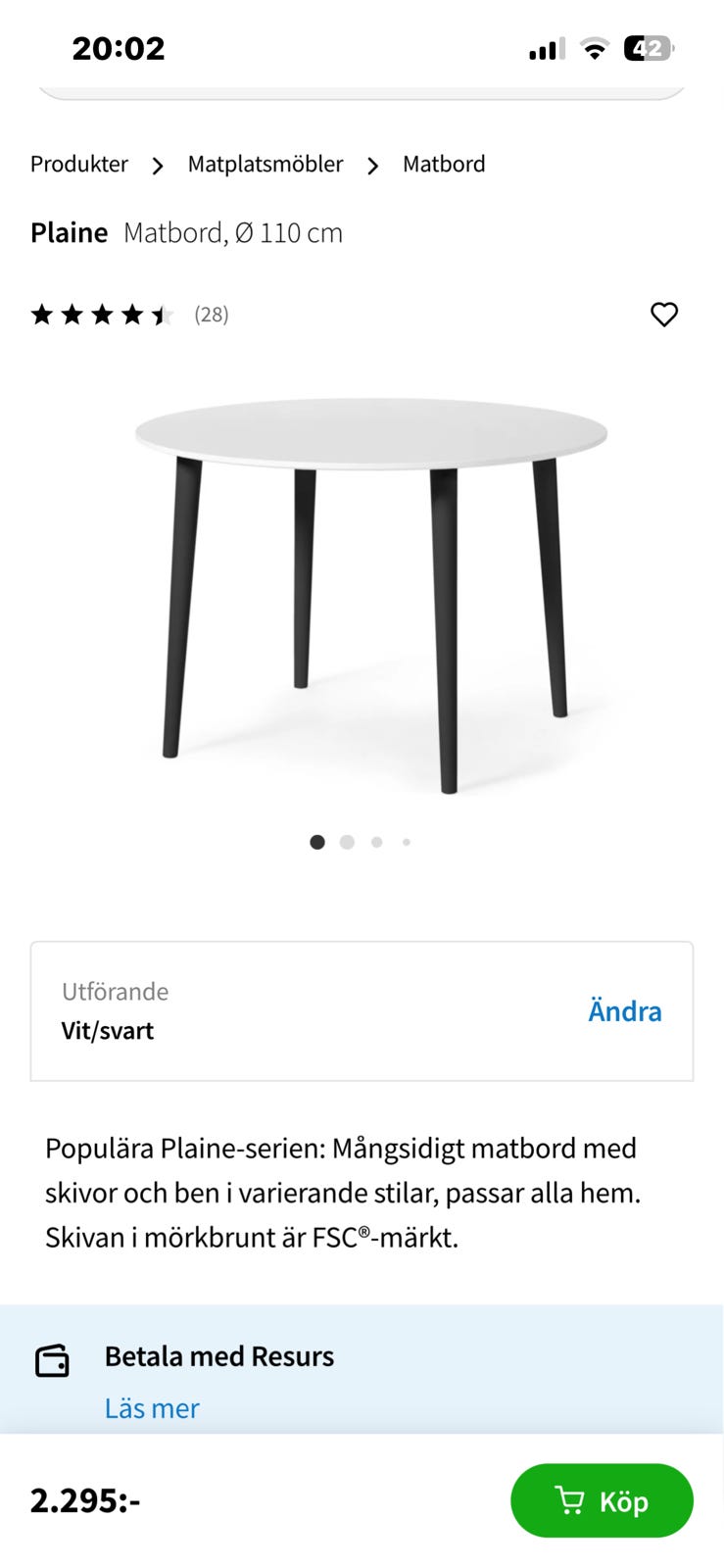Jump to the fourth image indicator dot
This screenshot has height=1568, width=724.
click(407, 841)
